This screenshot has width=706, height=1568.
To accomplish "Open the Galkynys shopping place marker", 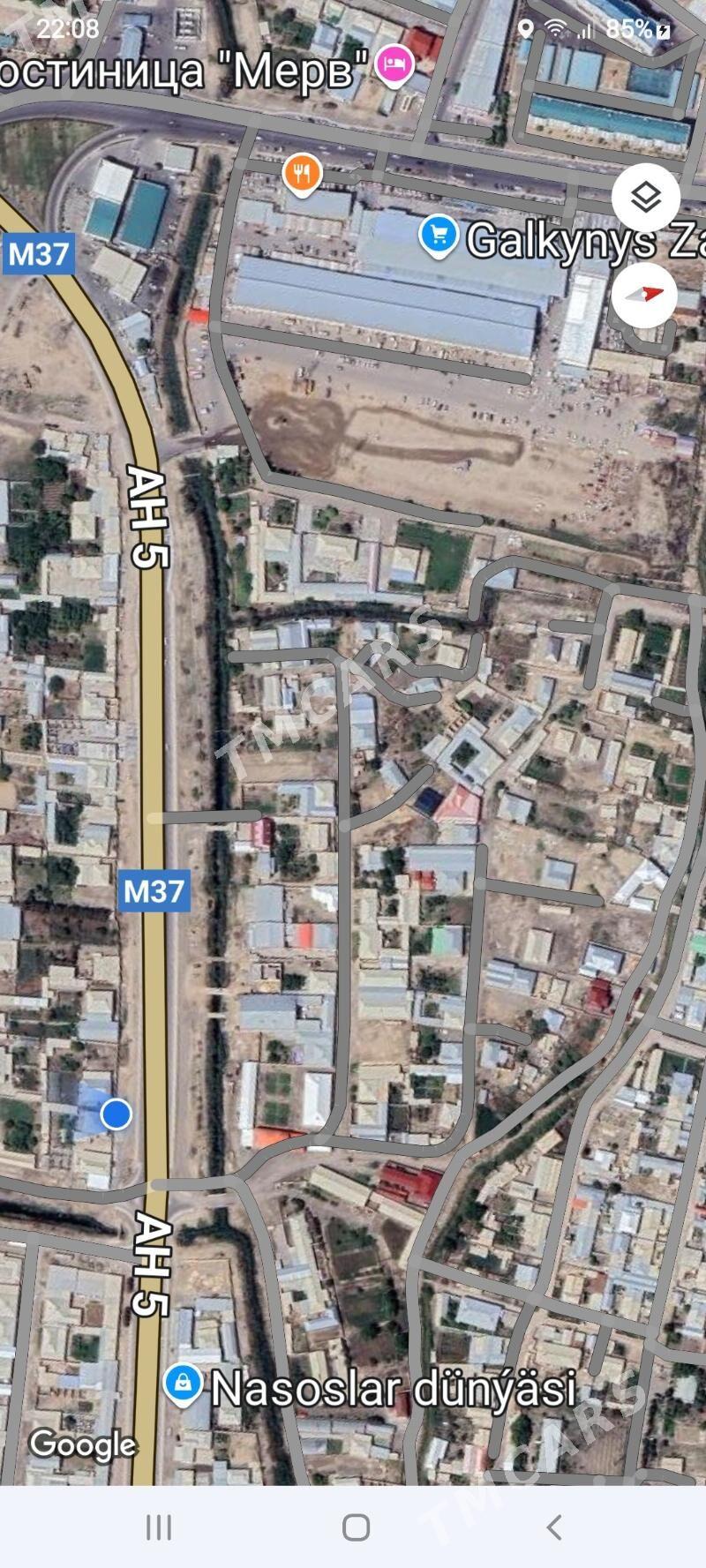I will pos(439,235).
